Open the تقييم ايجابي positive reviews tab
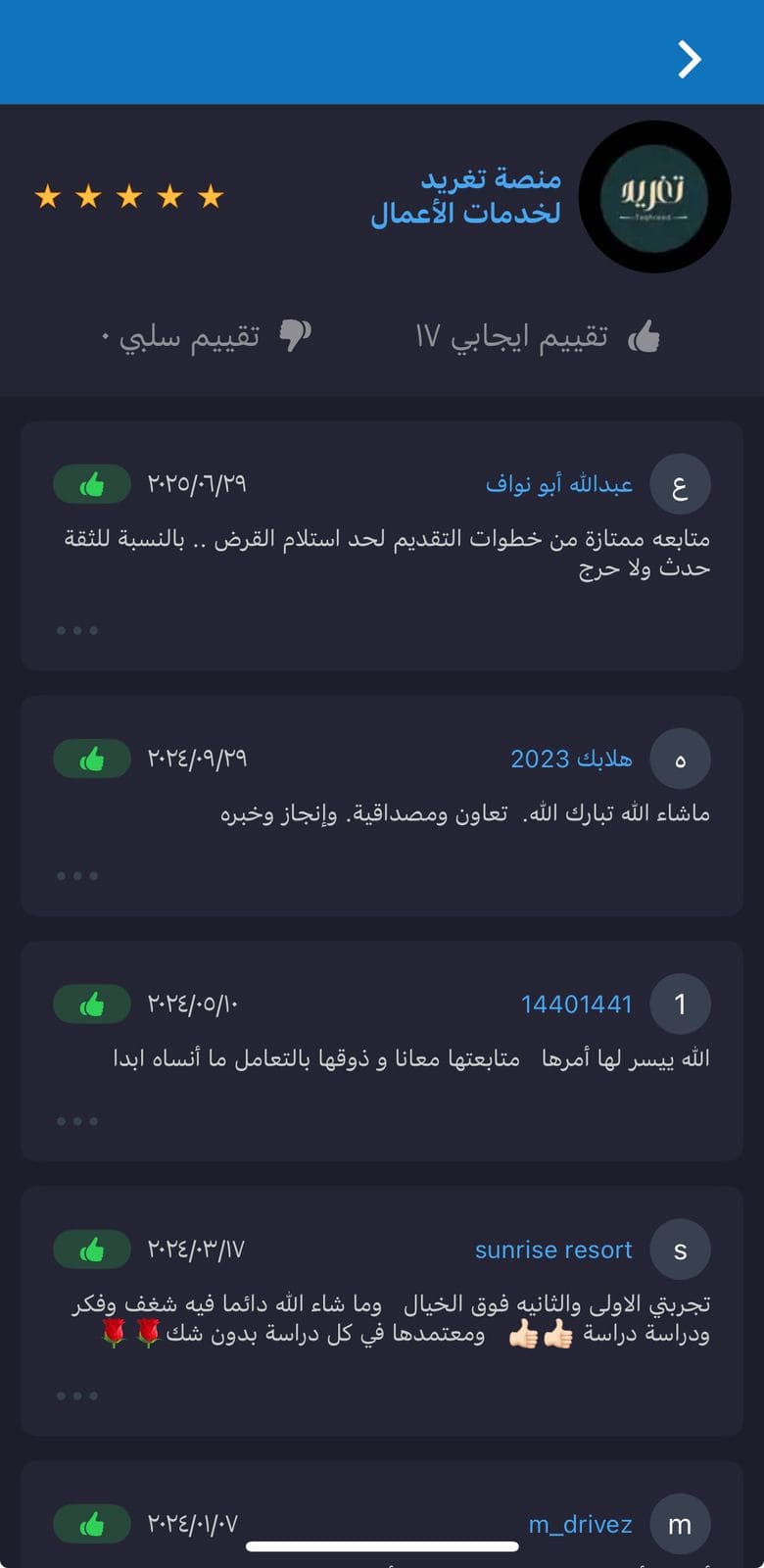 [537, 336]
